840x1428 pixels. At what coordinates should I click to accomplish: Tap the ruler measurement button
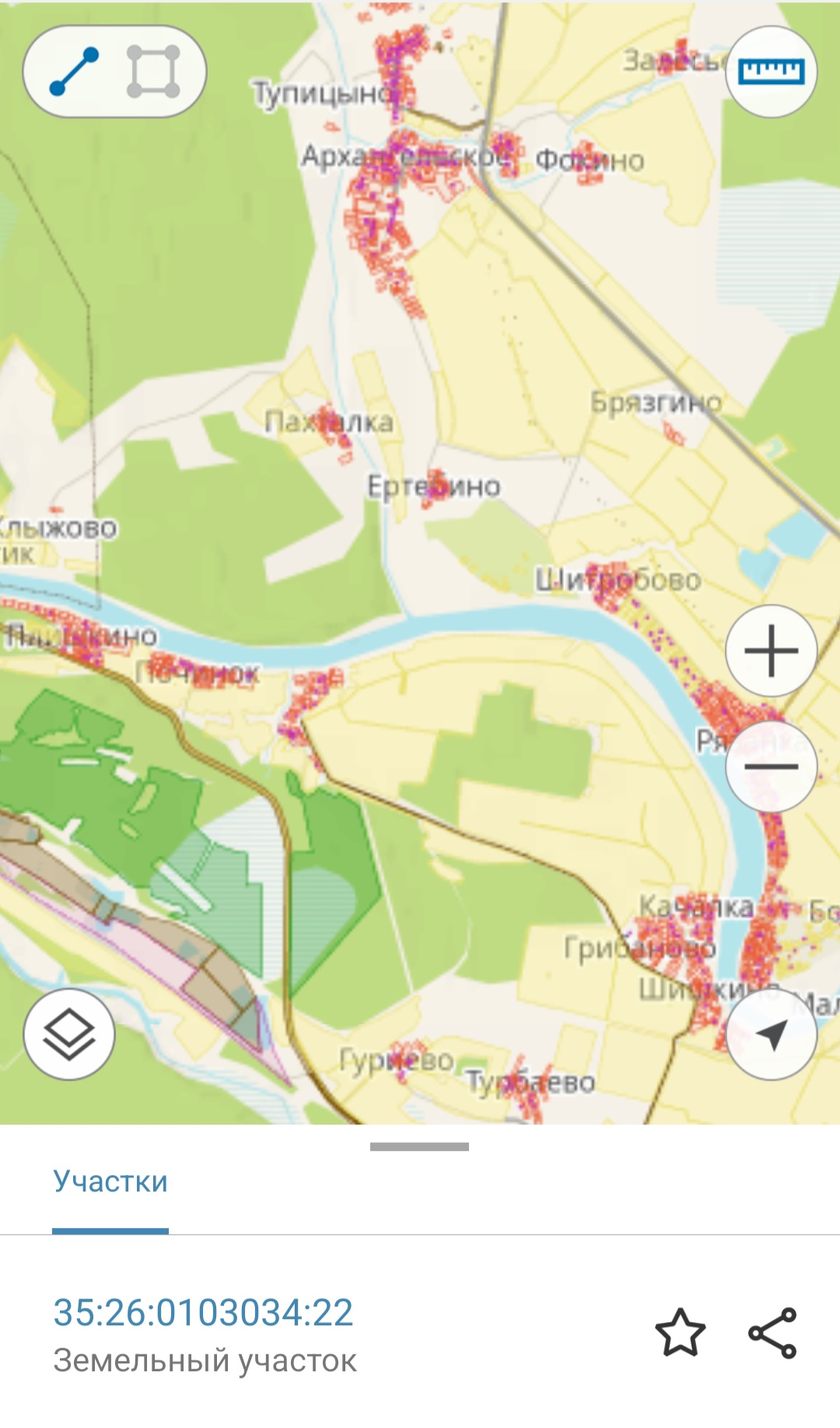click(771, 72)
